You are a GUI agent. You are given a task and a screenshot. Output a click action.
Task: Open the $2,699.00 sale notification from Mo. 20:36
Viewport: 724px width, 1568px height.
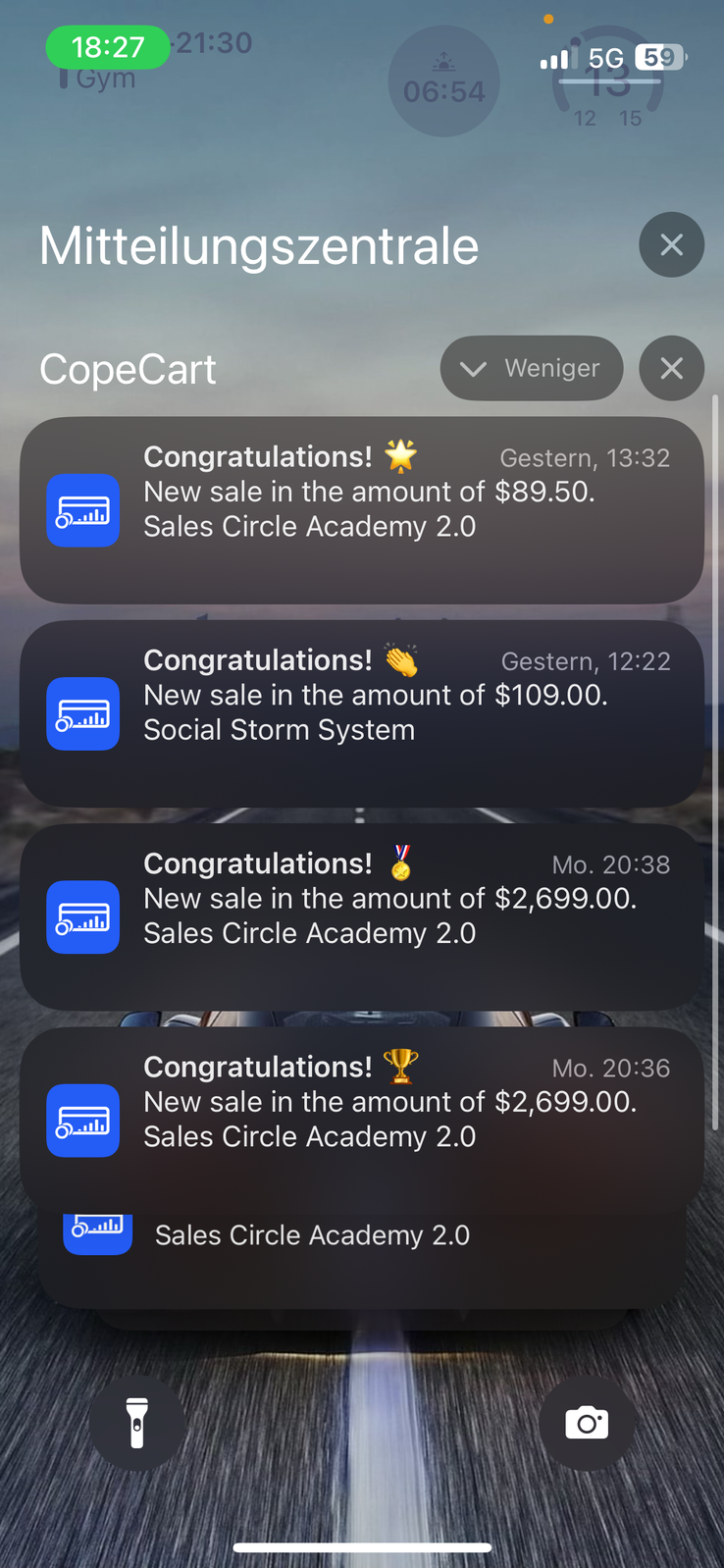[x=391, y=1101]
